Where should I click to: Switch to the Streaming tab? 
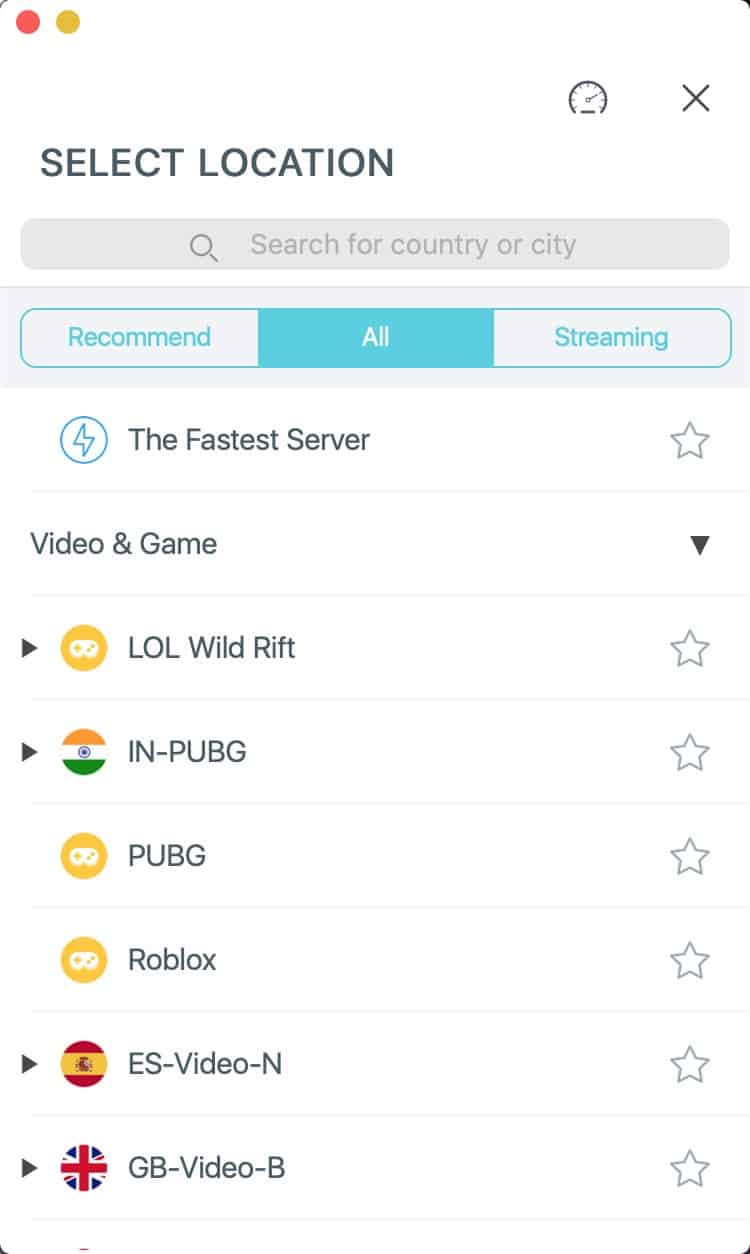(611, 337)
